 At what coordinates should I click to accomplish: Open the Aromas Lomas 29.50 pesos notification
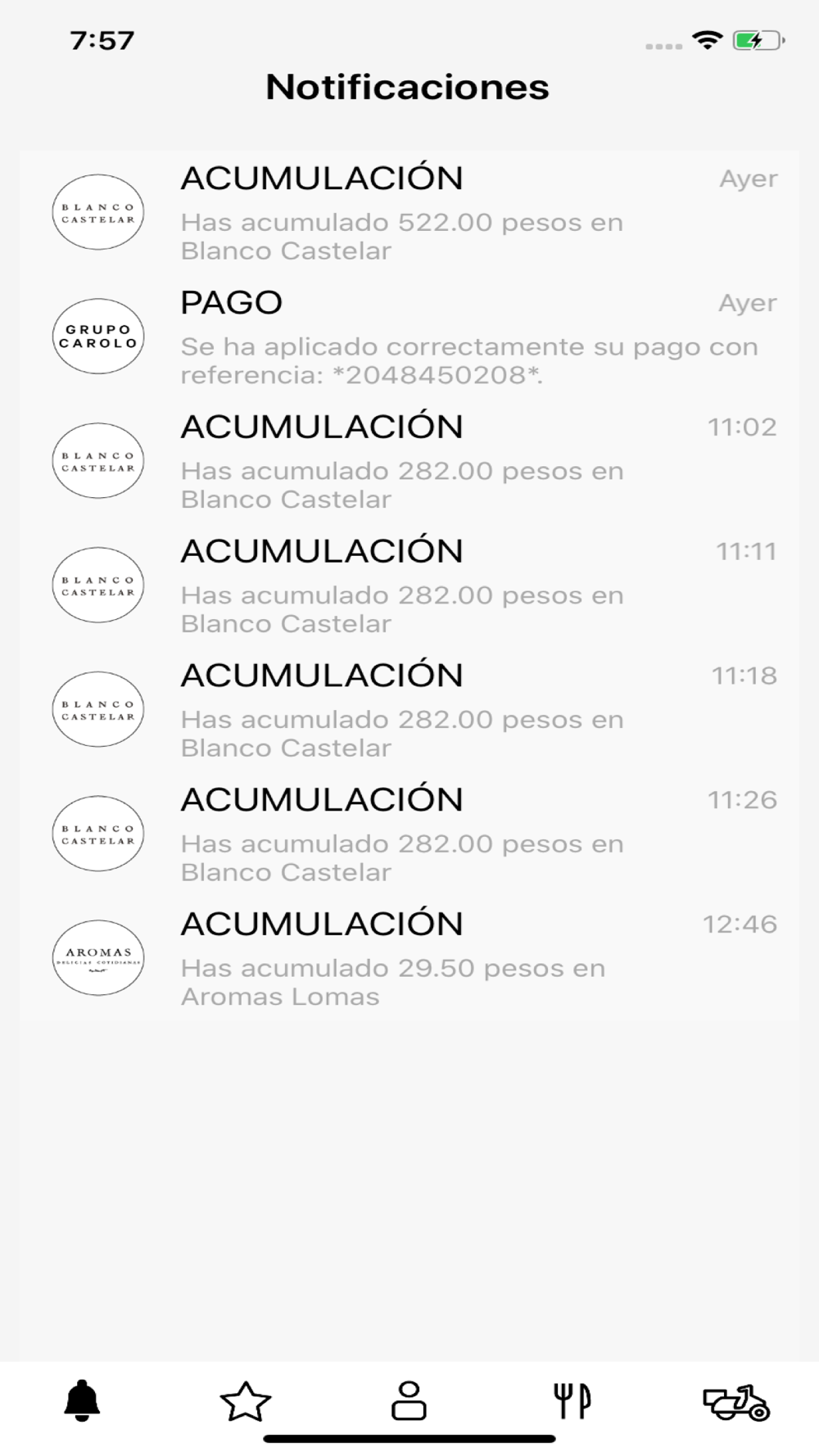click(409, 958)
